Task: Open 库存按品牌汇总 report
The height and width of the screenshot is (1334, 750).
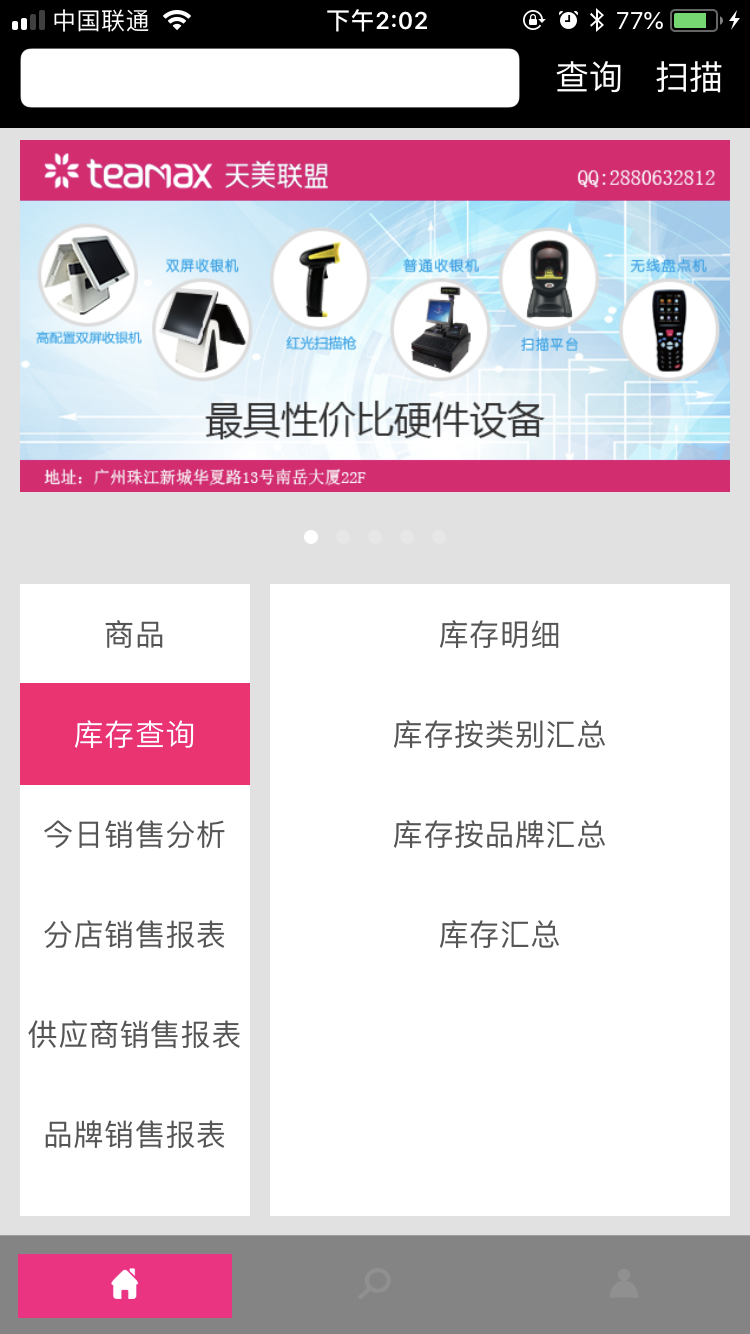Action: pyautogui.click(x=499, y=835)
